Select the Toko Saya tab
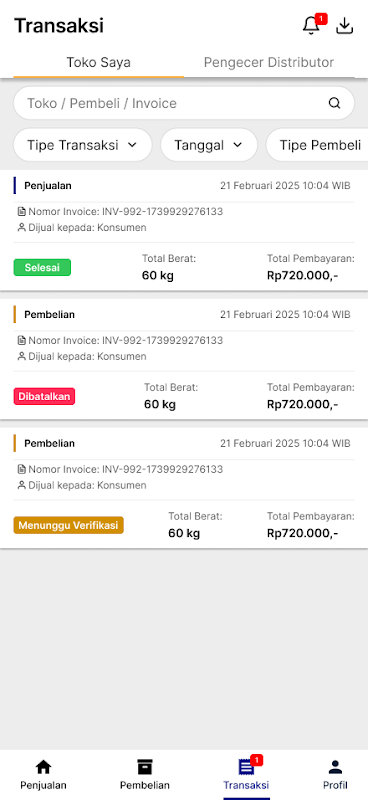This screenshot has height=800, width=368. click(99, 63)
